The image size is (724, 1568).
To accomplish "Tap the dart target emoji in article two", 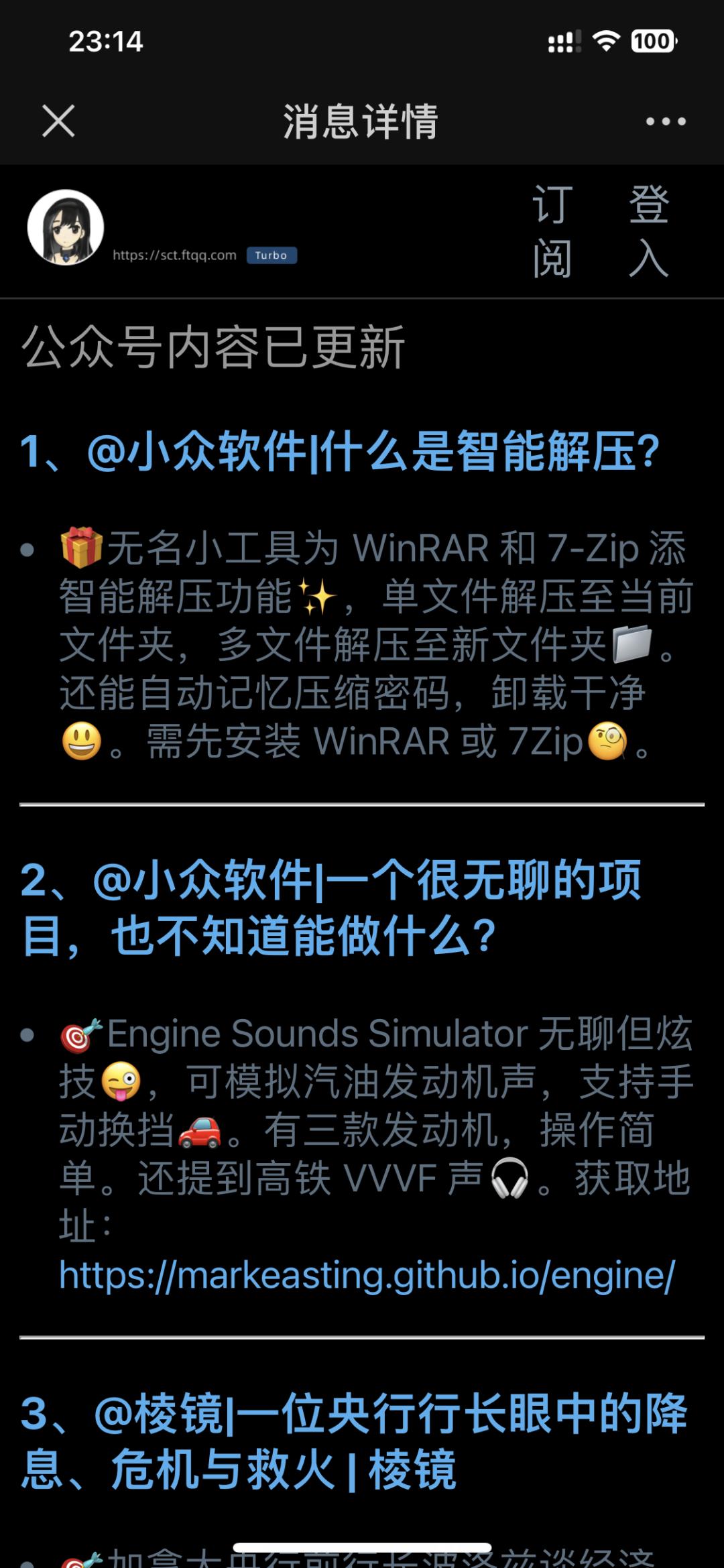I will [80, 1032].
